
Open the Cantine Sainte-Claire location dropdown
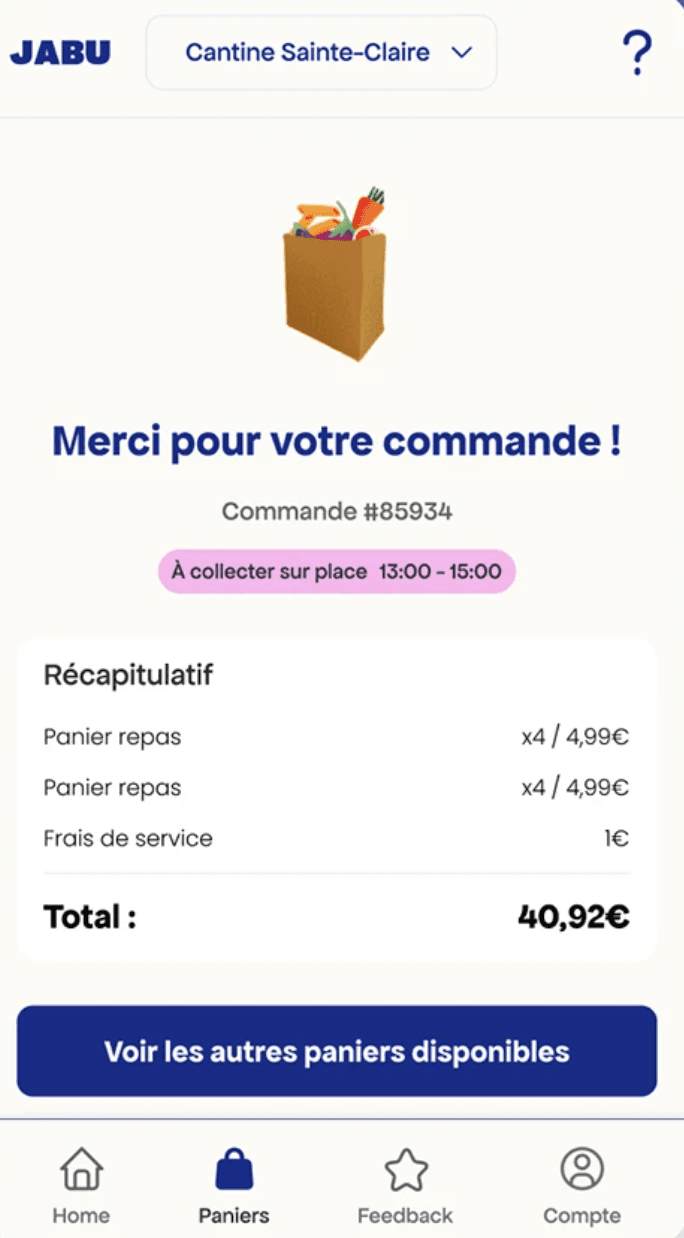321,53
